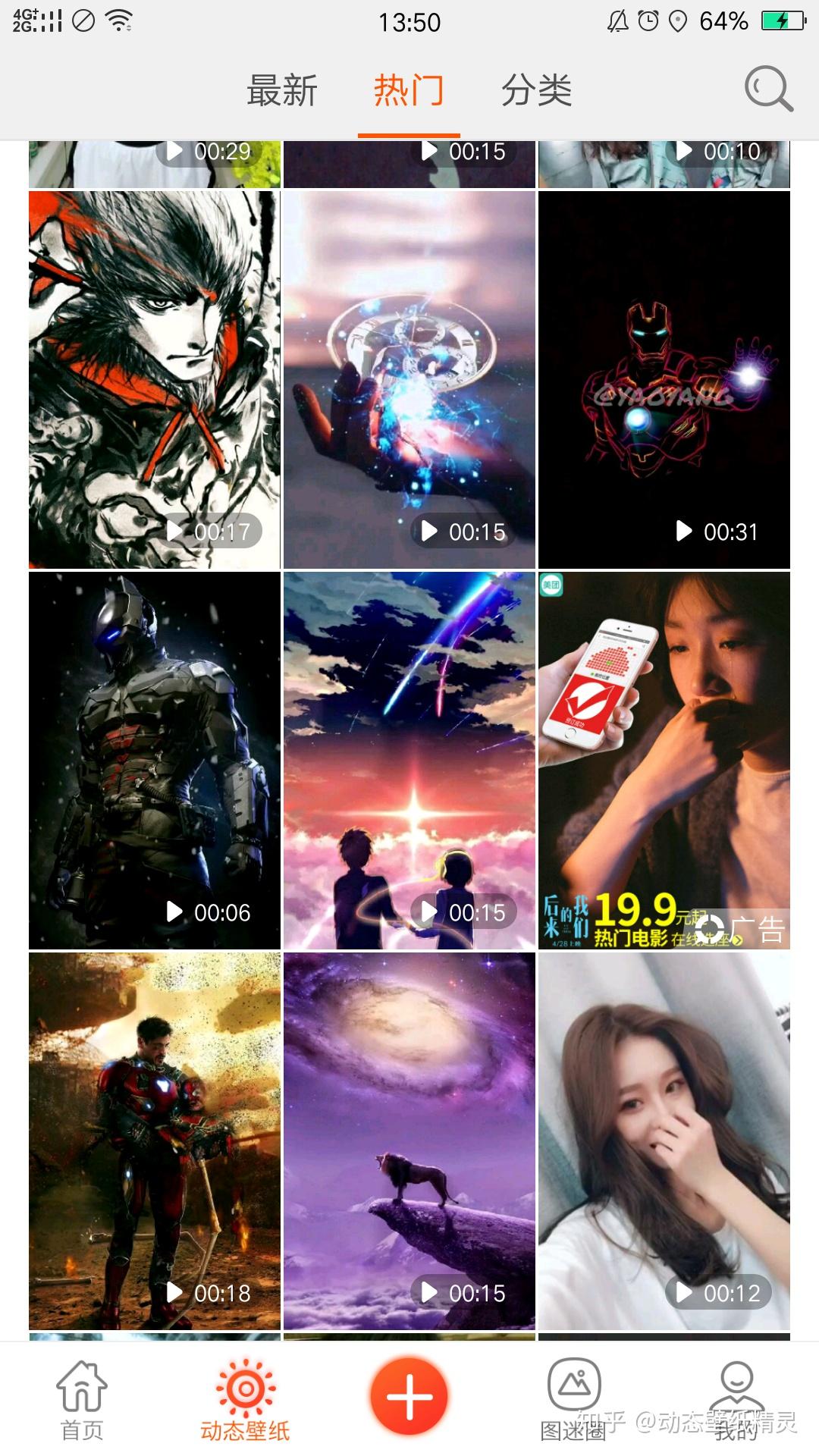Open the Iron Man battlefield 00:18 wallpaper

click(155, 1141)
